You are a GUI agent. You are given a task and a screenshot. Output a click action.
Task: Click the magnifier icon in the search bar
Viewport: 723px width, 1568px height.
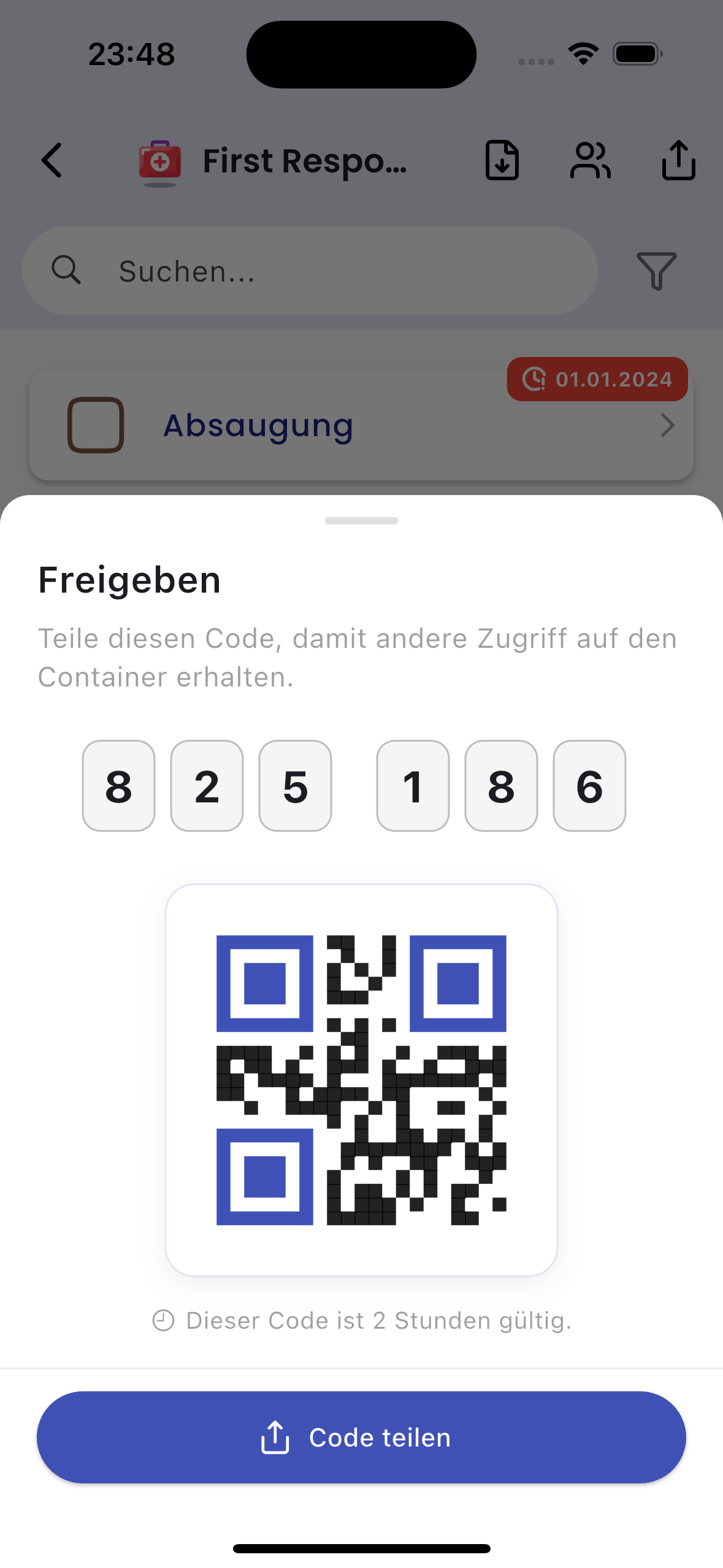tap(67, 271)
